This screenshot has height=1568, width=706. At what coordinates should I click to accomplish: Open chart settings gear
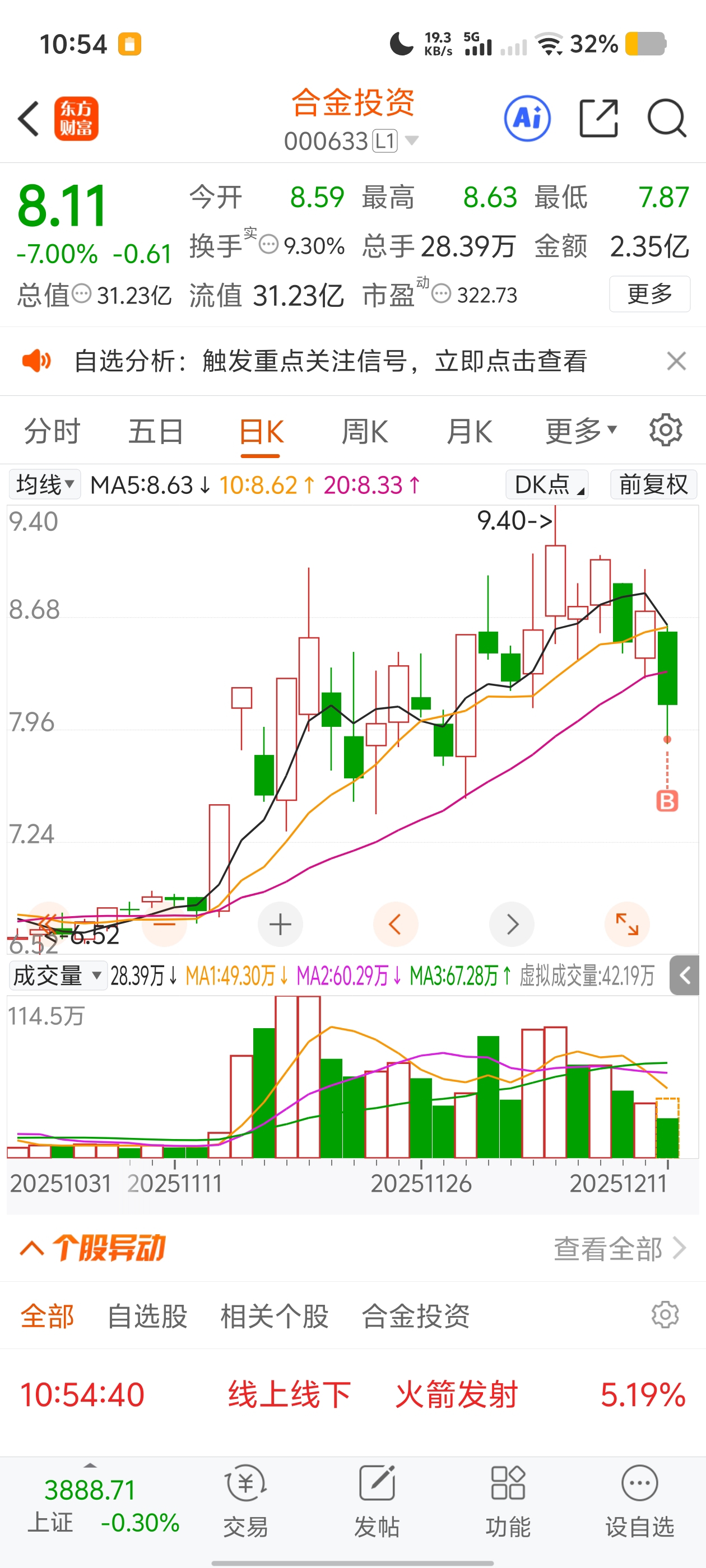tap(665, 431)
